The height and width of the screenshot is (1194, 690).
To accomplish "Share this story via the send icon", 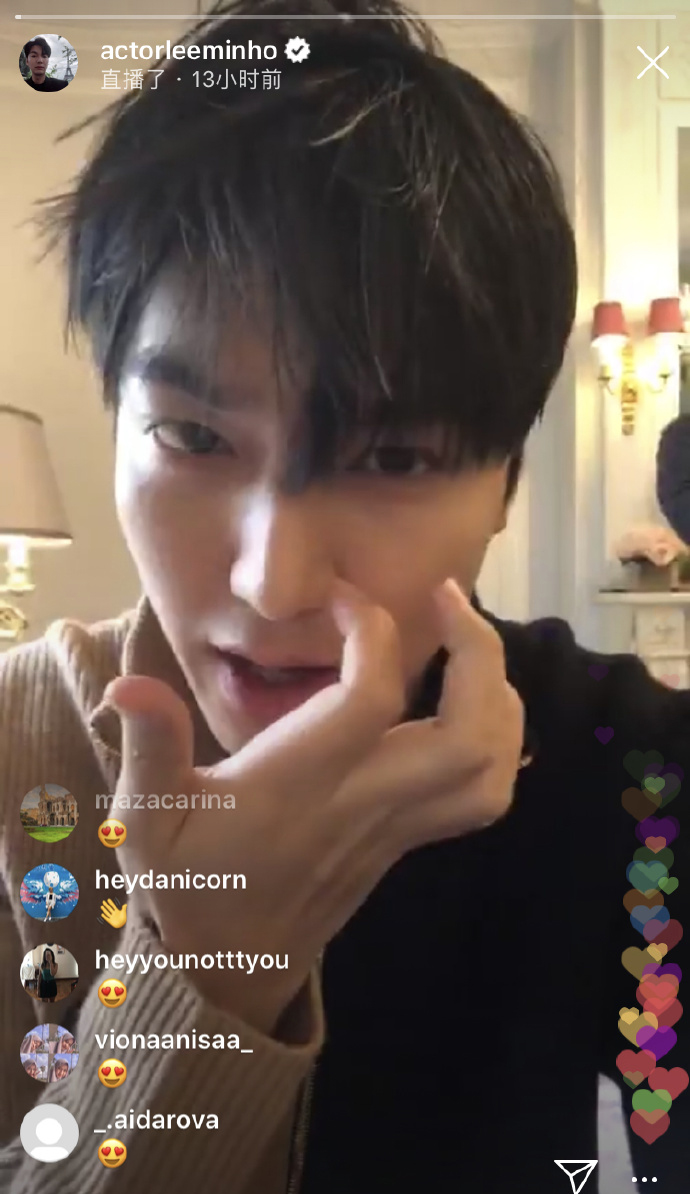I will pos(575,1176).
